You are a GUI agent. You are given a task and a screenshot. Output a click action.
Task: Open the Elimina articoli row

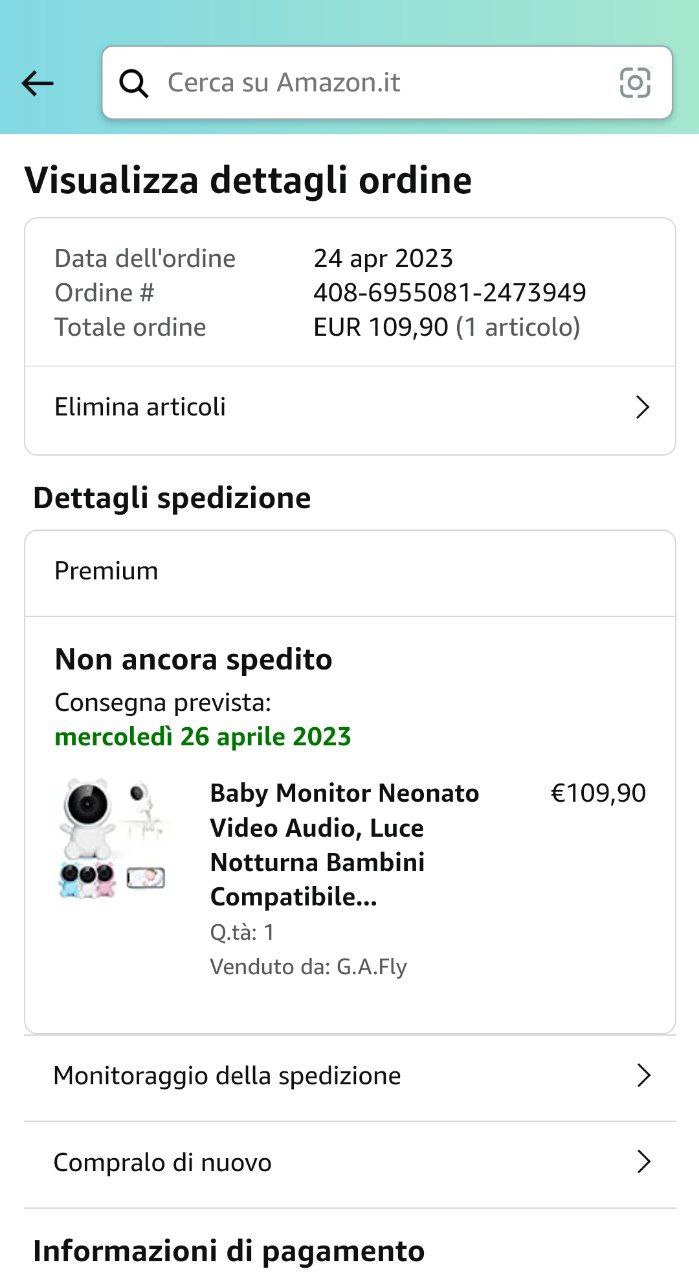tap(350, 407)
